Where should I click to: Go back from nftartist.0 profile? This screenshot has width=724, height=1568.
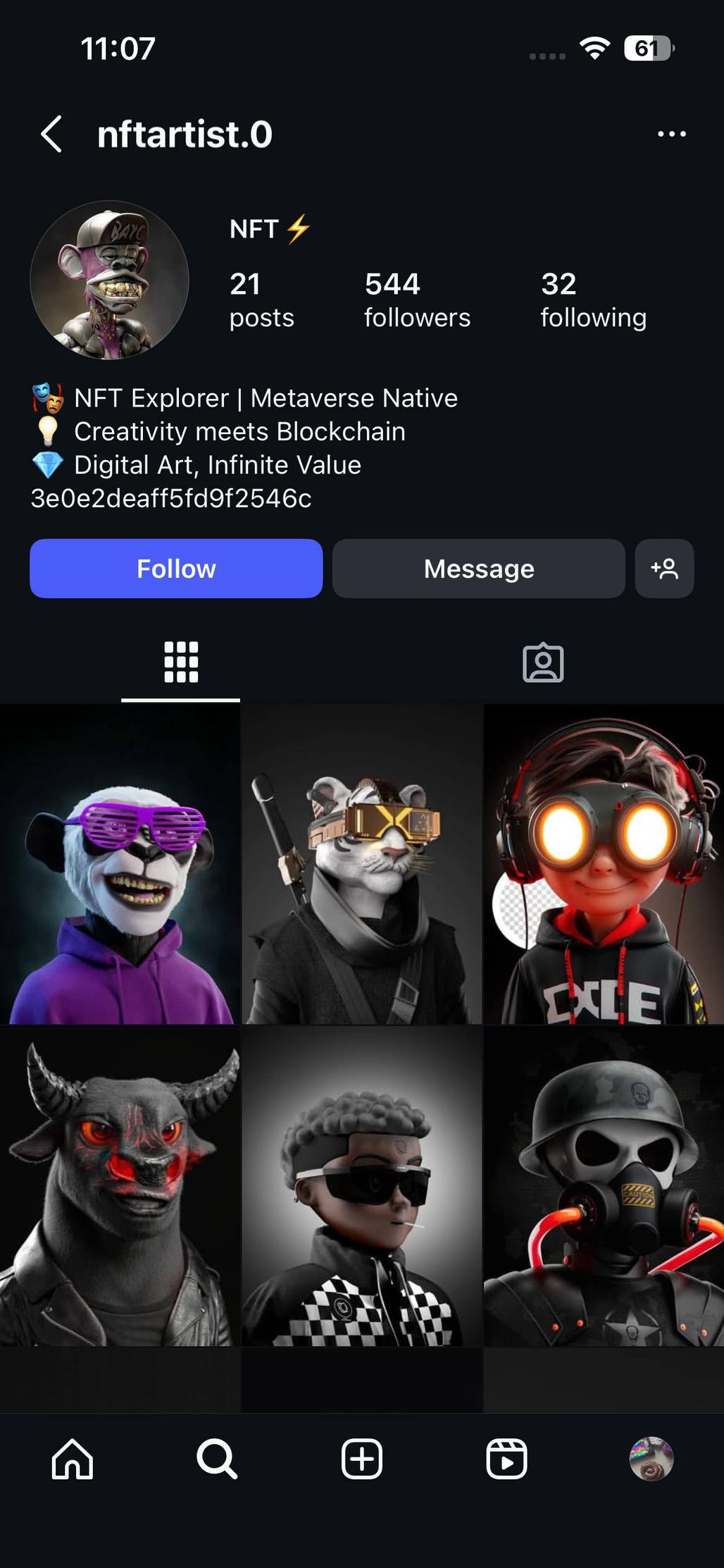[x=51, y=134]
